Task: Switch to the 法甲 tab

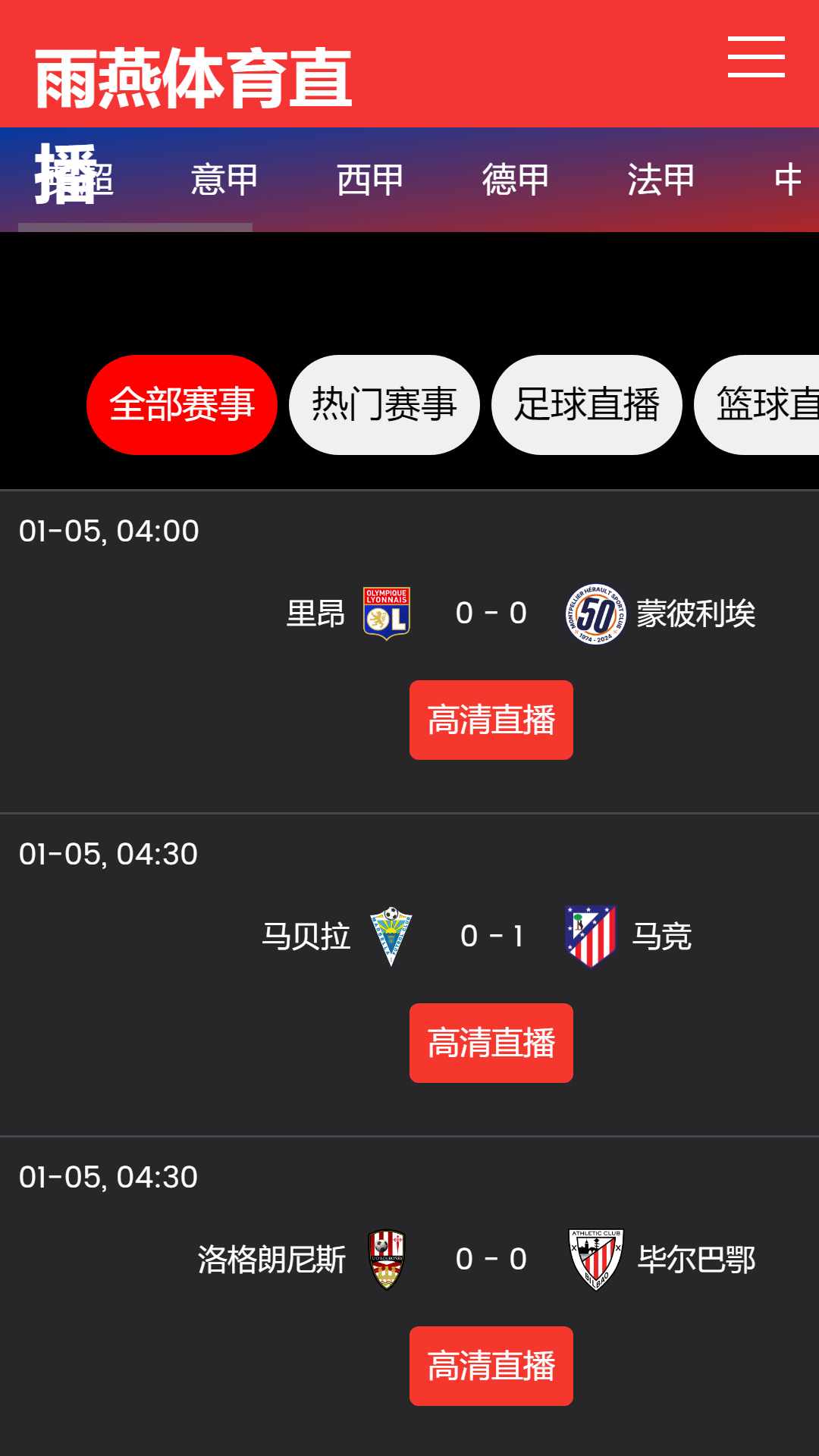Action: pyautogui.click(x=661, y=180)
